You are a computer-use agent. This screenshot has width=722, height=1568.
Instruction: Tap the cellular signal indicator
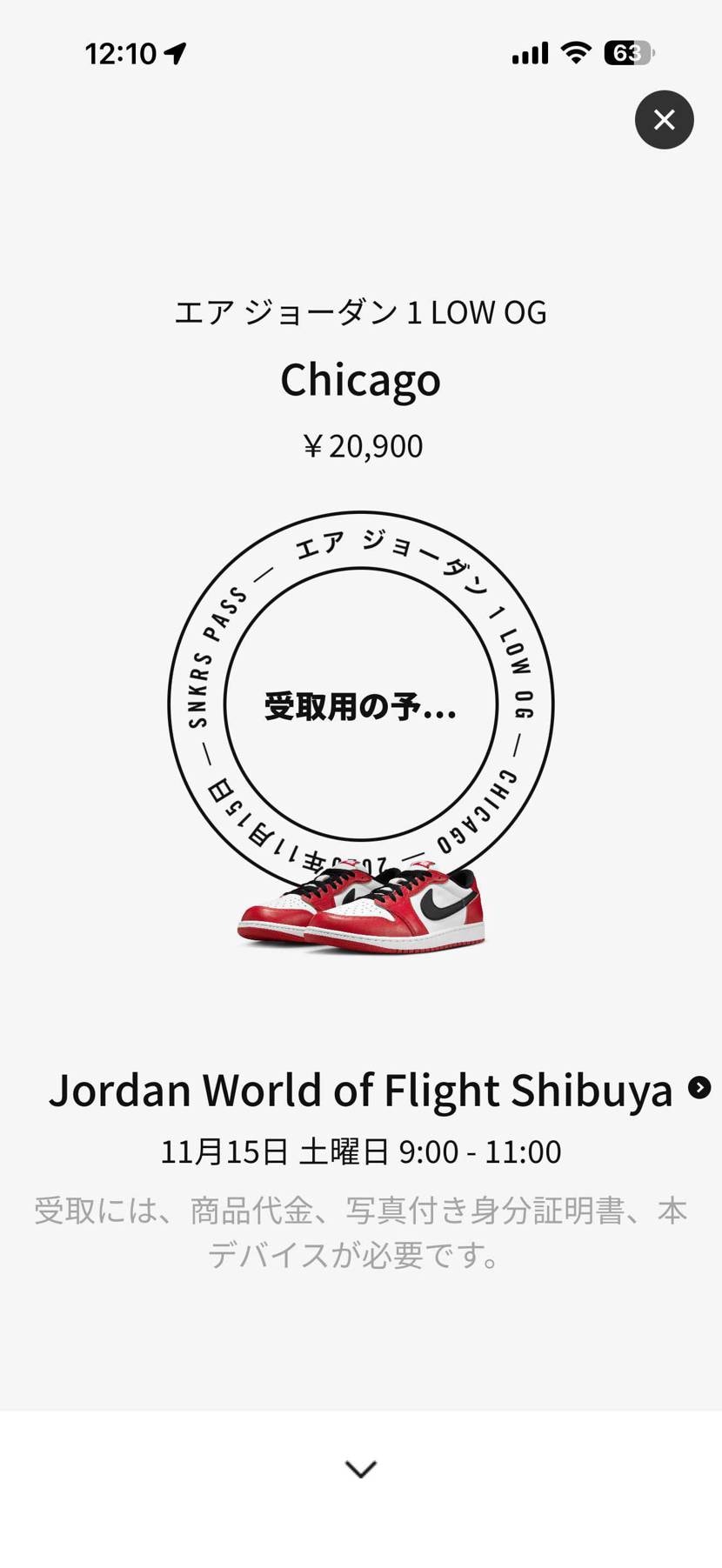(x=529, y=52)
